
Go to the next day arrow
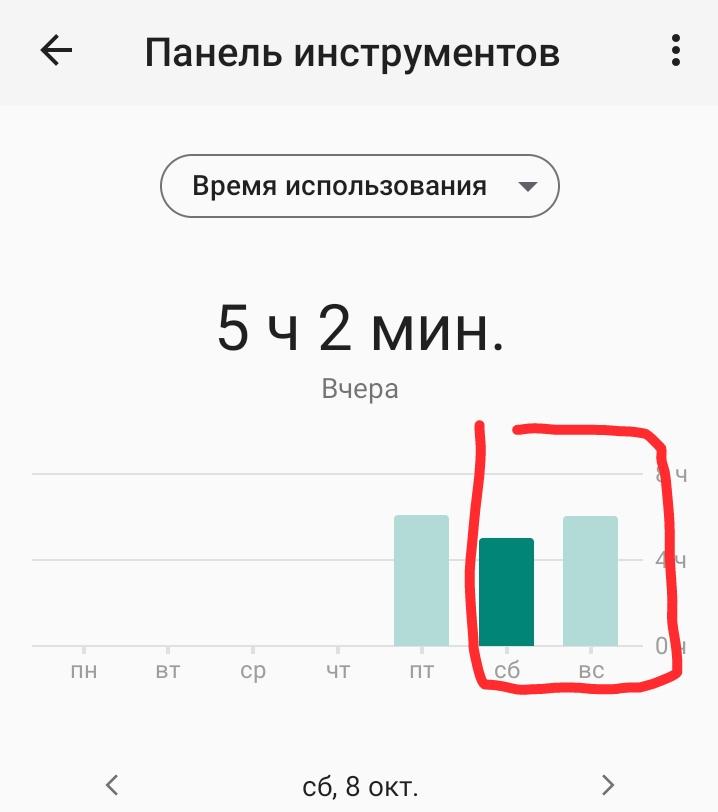[x=606, y=784]
